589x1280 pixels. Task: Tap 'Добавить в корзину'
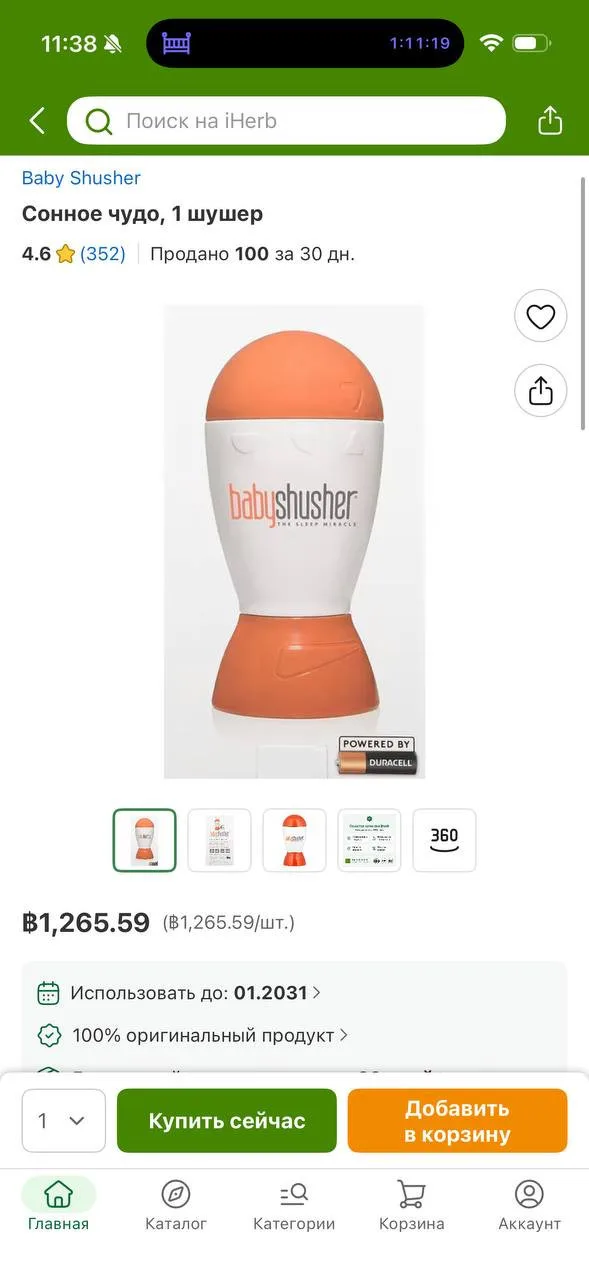point(458,1121)
